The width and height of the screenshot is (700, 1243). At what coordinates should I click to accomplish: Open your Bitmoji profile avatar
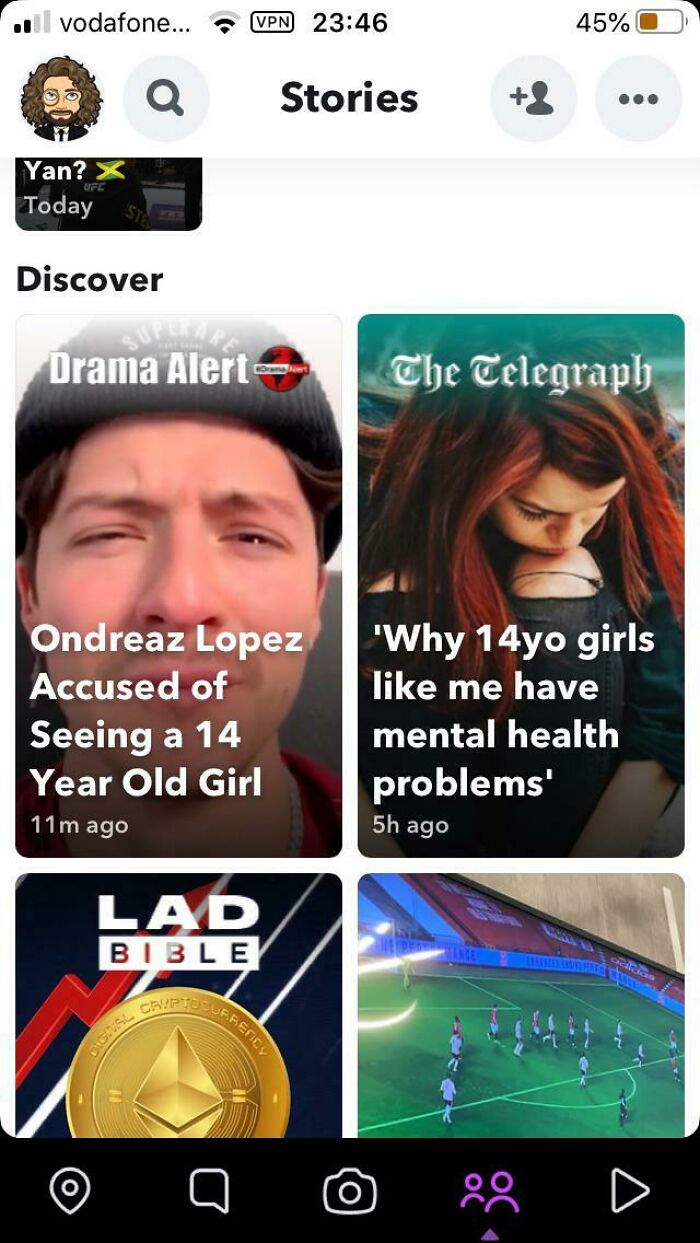pos(62,98)
